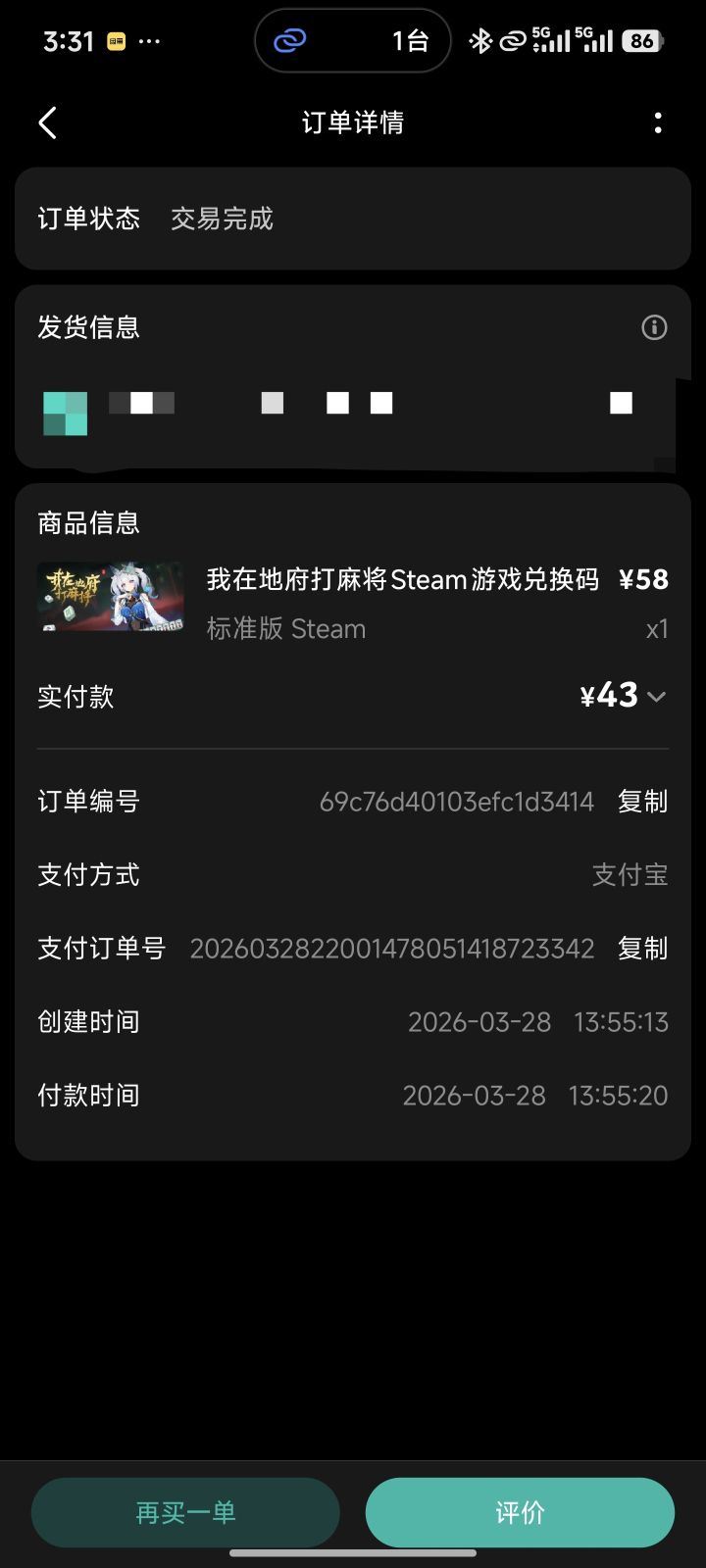Tap 评价 to review the order

pyautogui.click(x=520, y=1512)
